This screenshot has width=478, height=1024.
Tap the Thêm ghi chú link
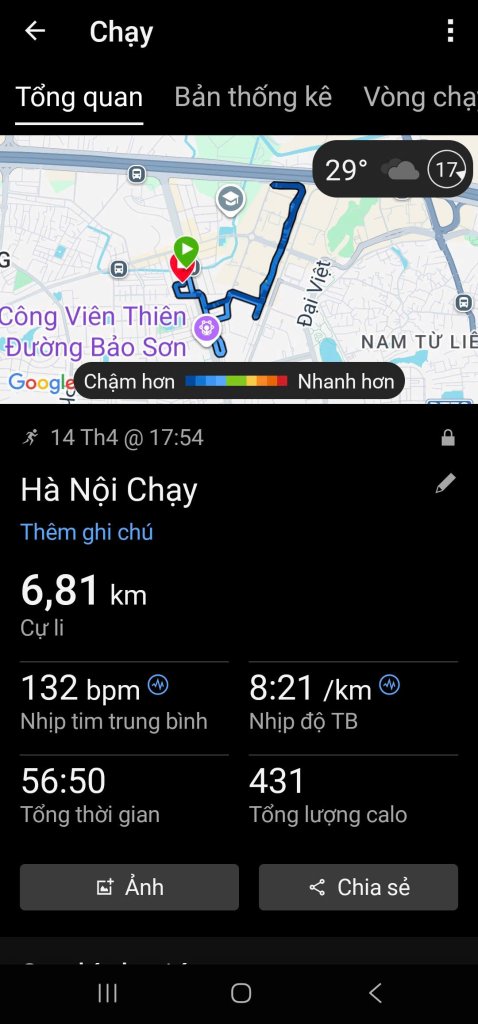87,532
